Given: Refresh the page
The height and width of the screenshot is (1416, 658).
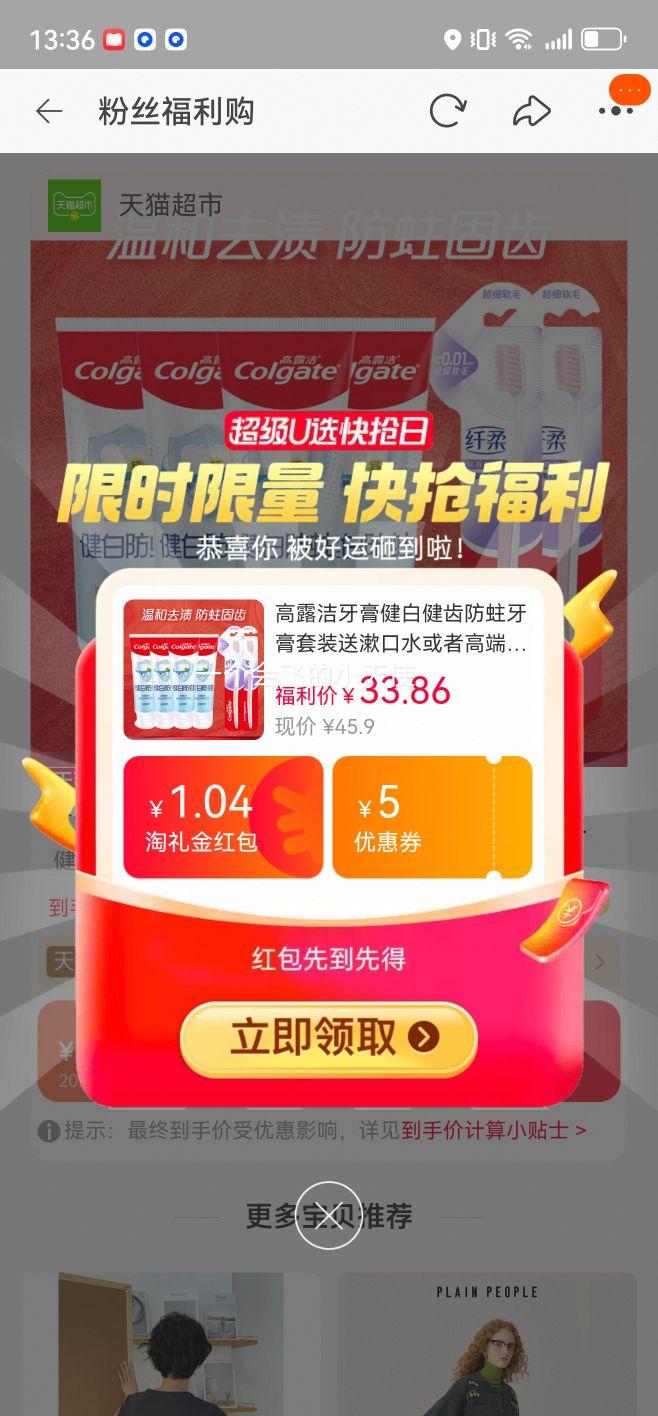Looking at the screenshot, I should click(x=448, y=111).
